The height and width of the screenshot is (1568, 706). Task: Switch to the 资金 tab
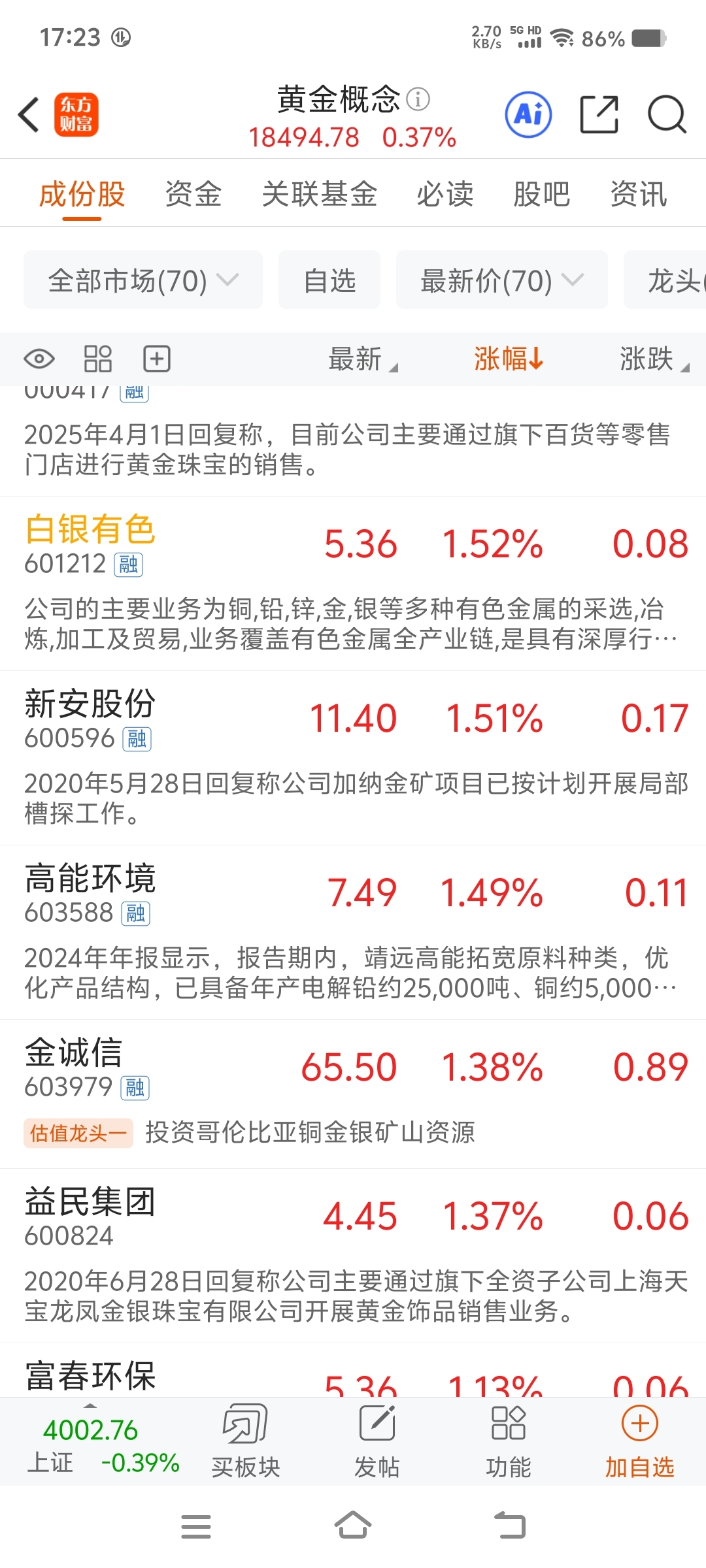[193, 195]
